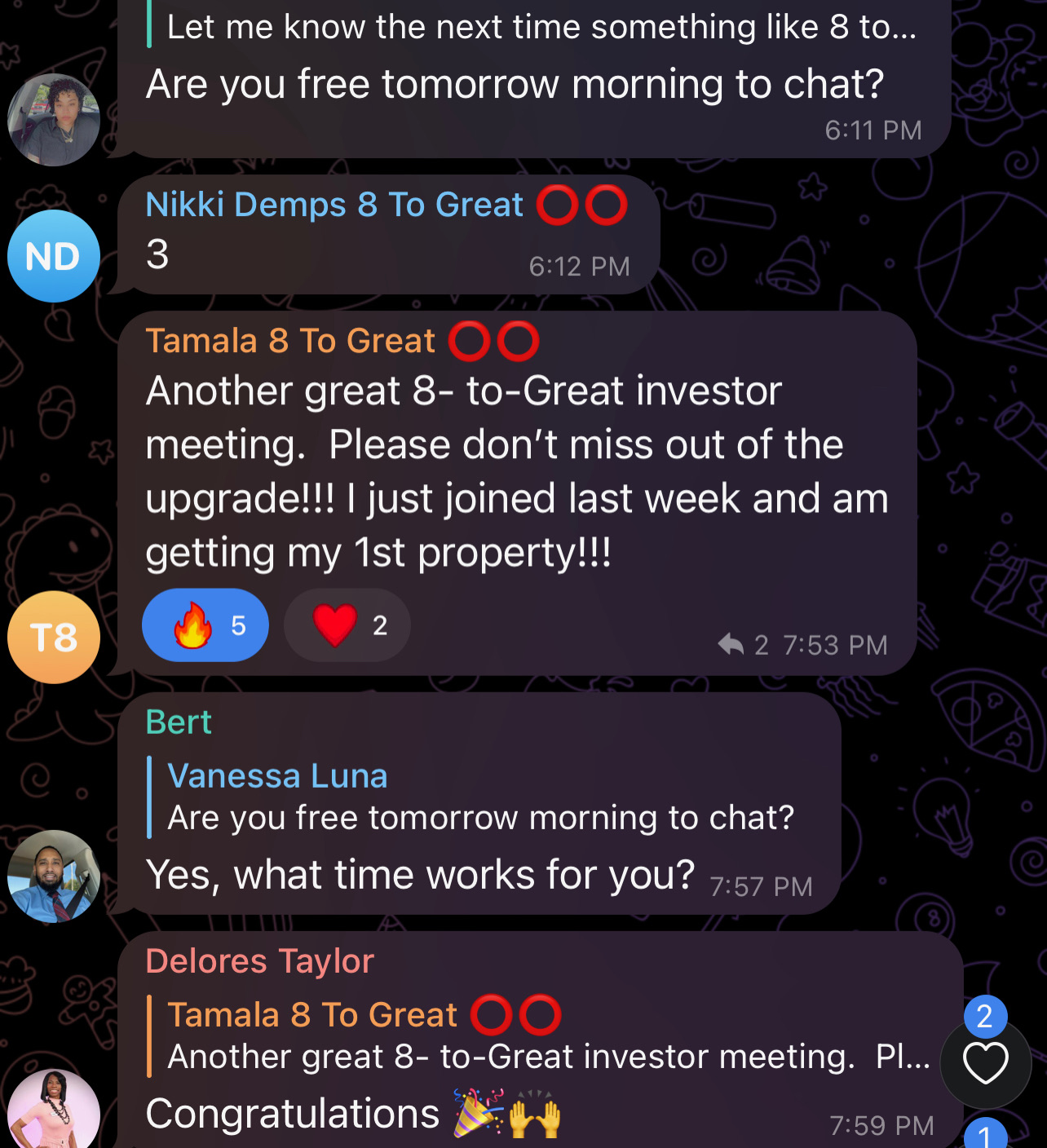This screenshot has height=1148, width=1047.
Task: Tap the heart reaction on Tamala's message
Action: point(347,625)
